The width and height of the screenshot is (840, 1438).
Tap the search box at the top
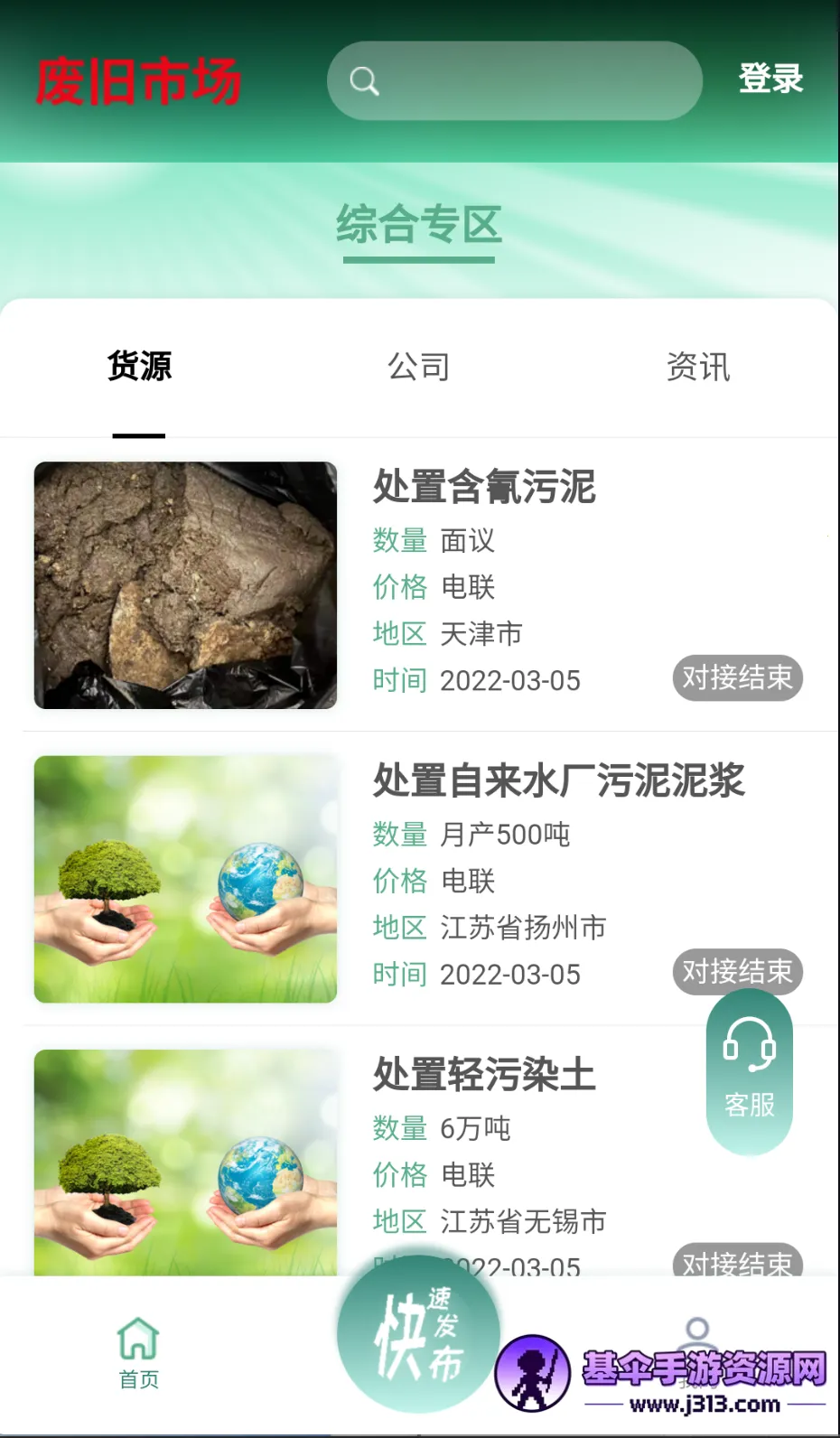(x=515, y=80)
